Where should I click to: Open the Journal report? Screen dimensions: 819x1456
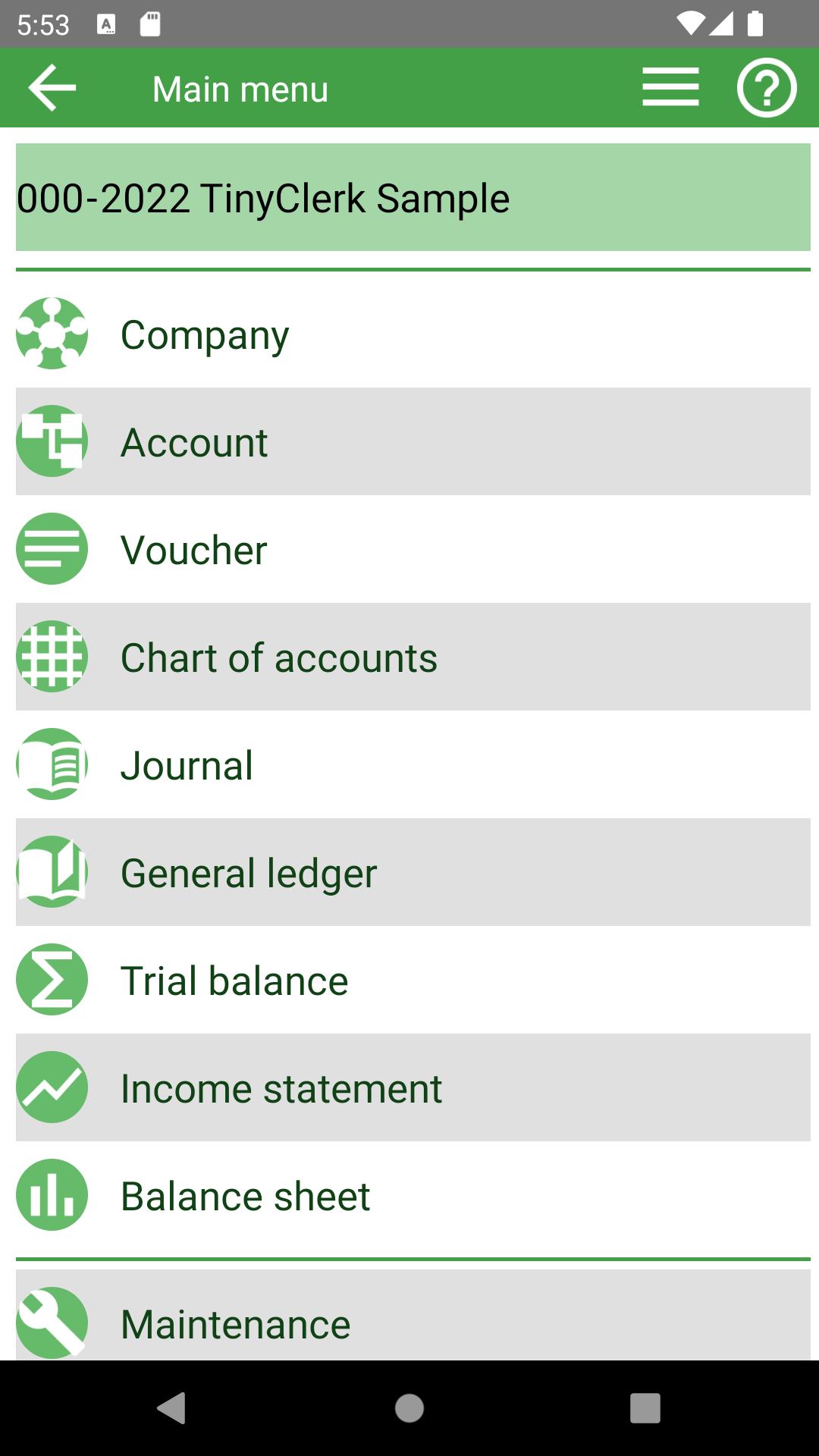click(x=413, y=765)
